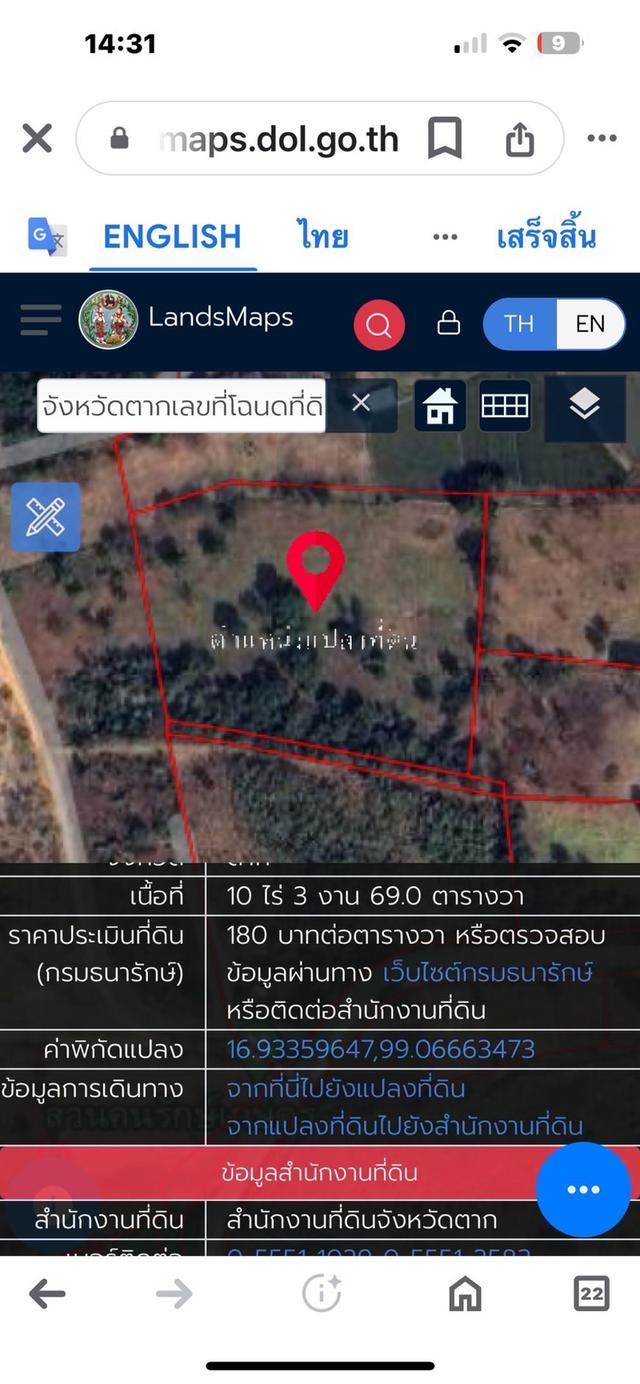Clear the land search box
The image size is (640, 1384).
click(361, 403)
